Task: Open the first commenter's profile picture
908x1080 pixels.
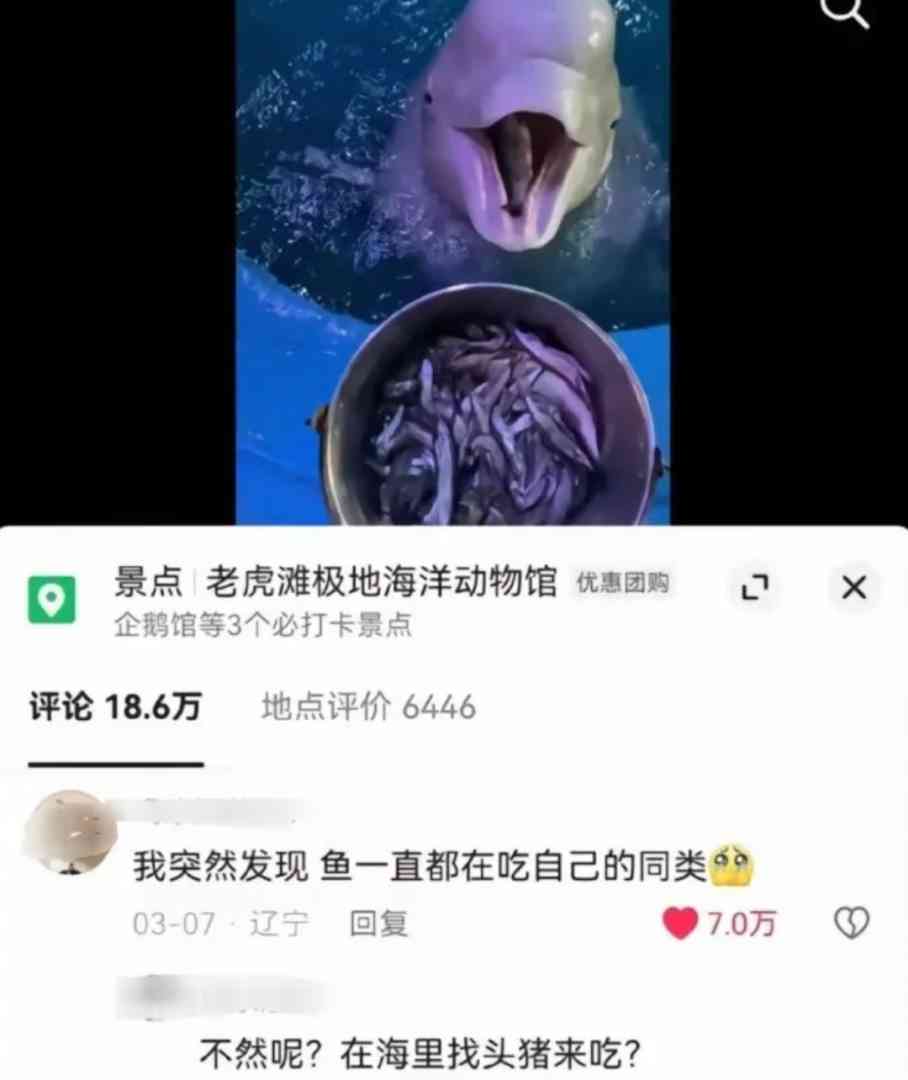Action: [69, 831]
